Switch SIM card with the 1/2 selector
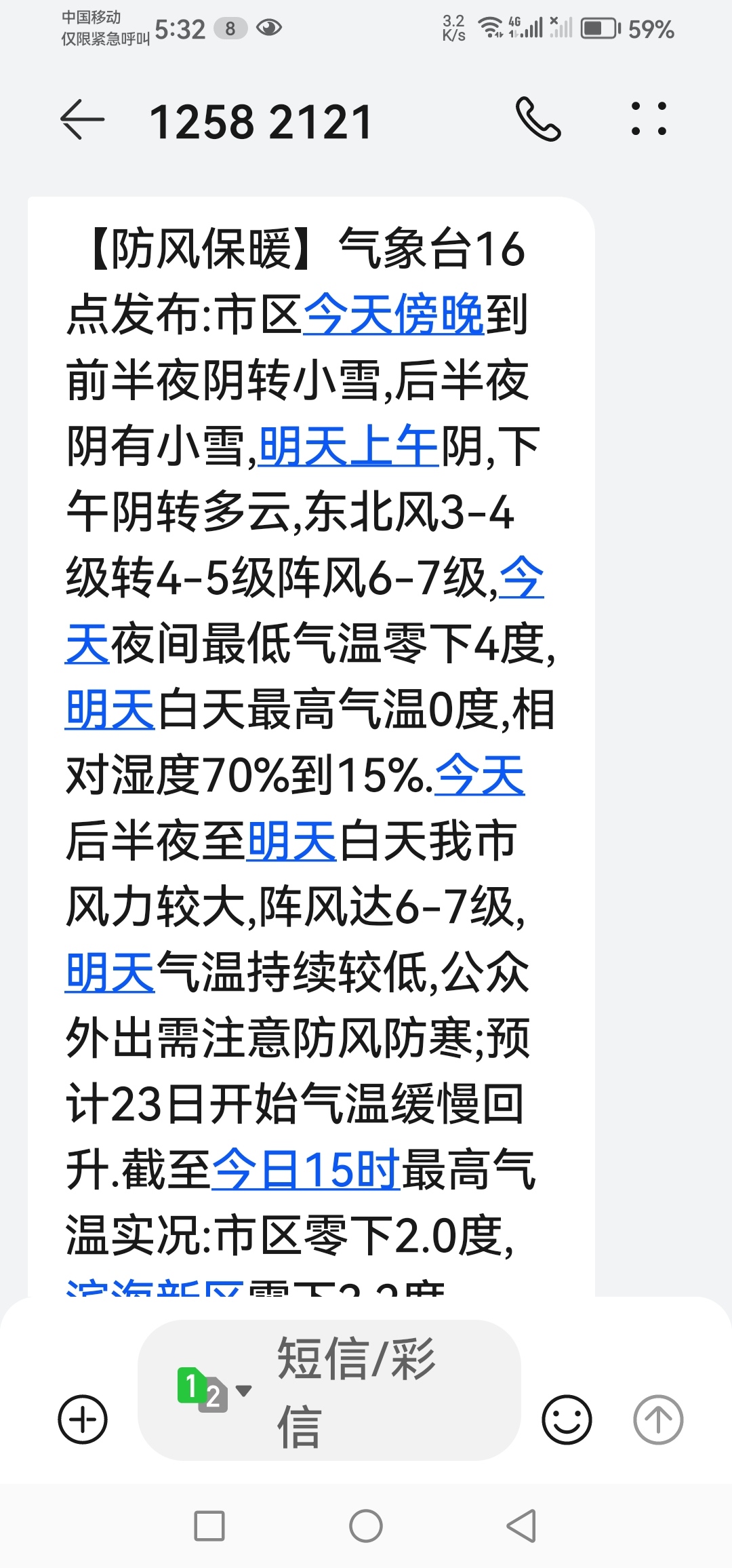Screen dimensions: 732x1568 pos(213,1390)
